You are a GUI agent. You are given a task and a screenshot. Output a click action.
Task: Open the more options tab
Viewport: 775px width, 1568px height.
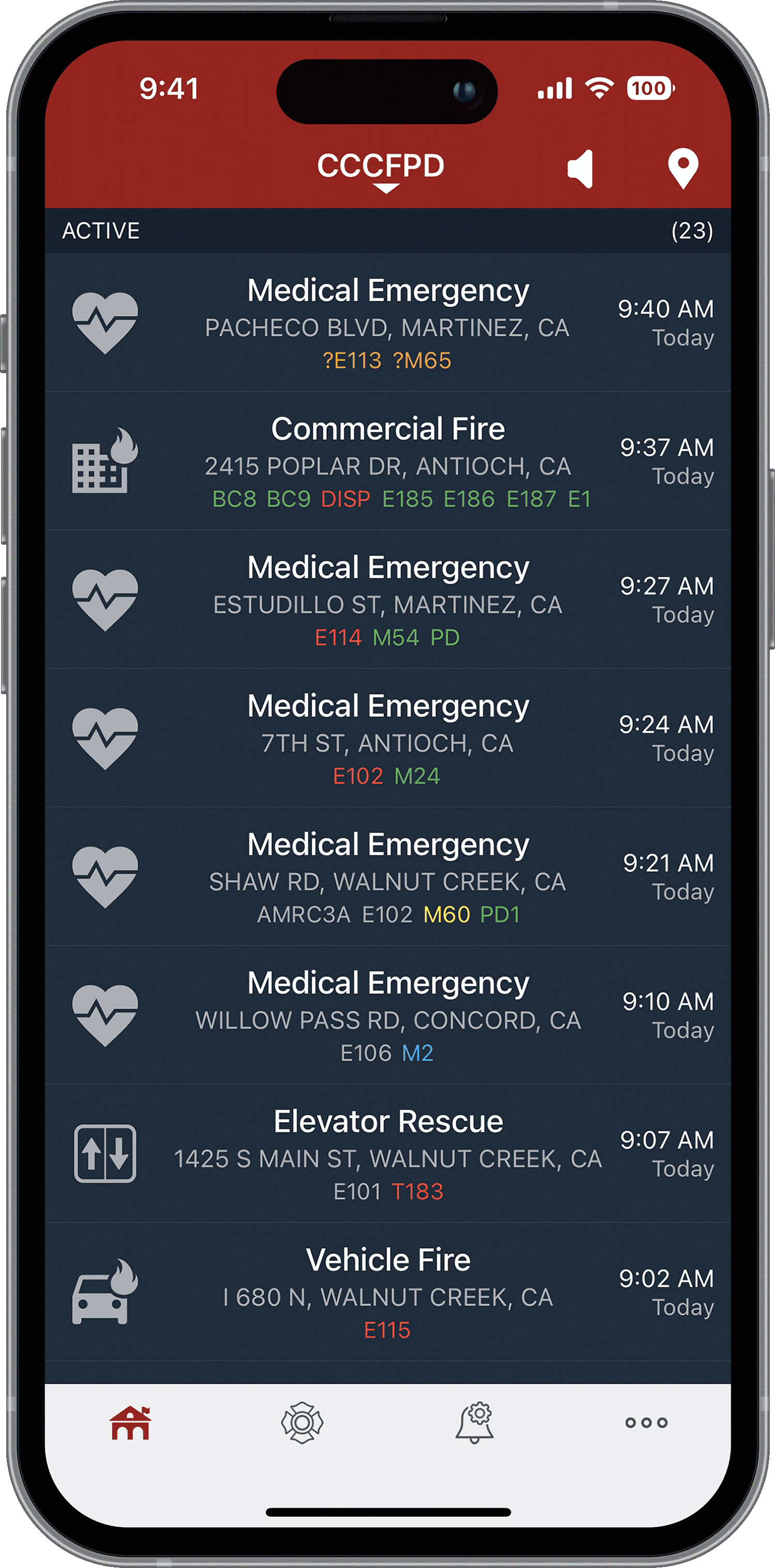point(646,1423)
